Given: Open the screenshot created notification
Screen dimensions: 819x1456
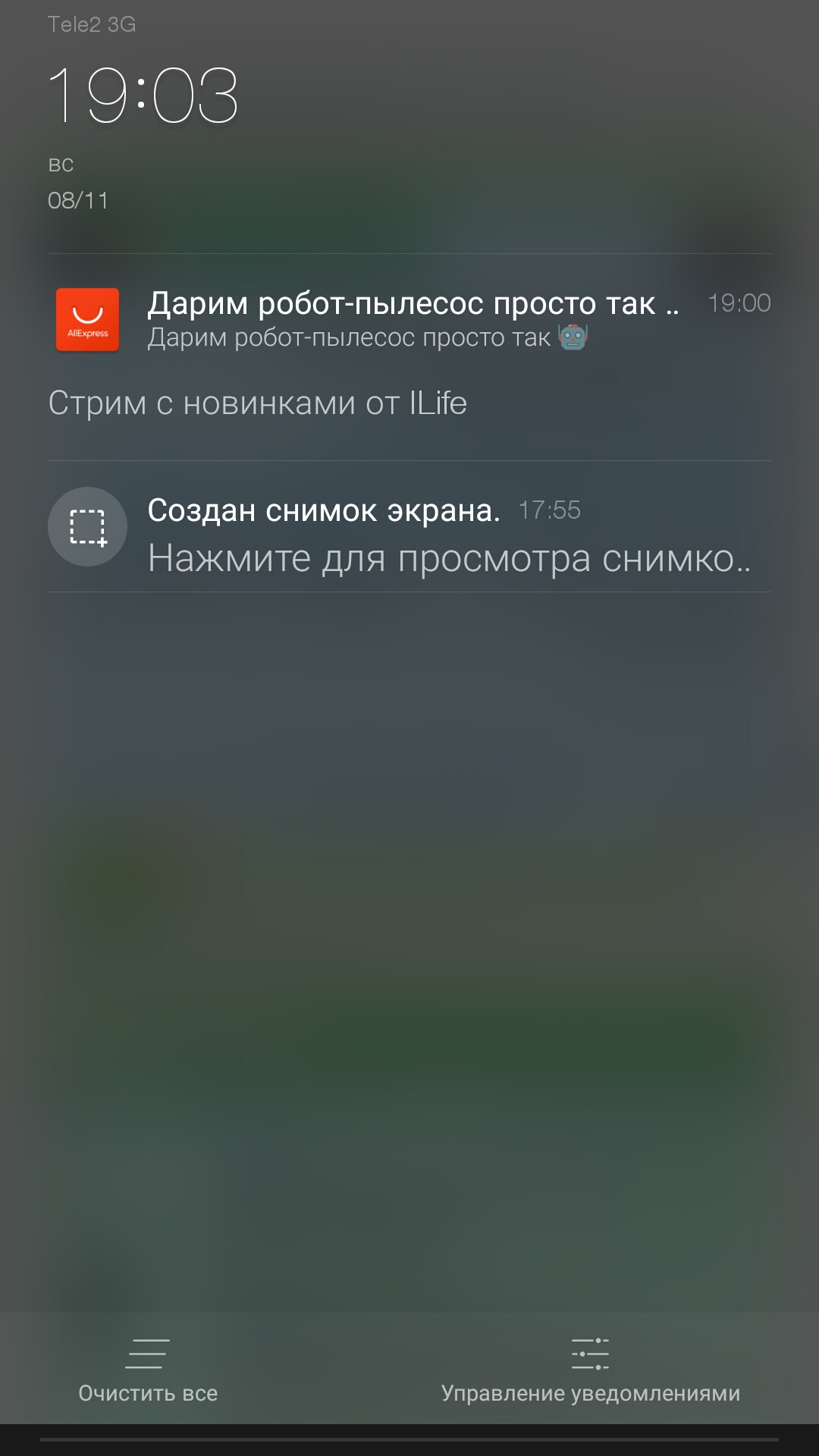Looking at the screenshot, I should pos(409,527).
